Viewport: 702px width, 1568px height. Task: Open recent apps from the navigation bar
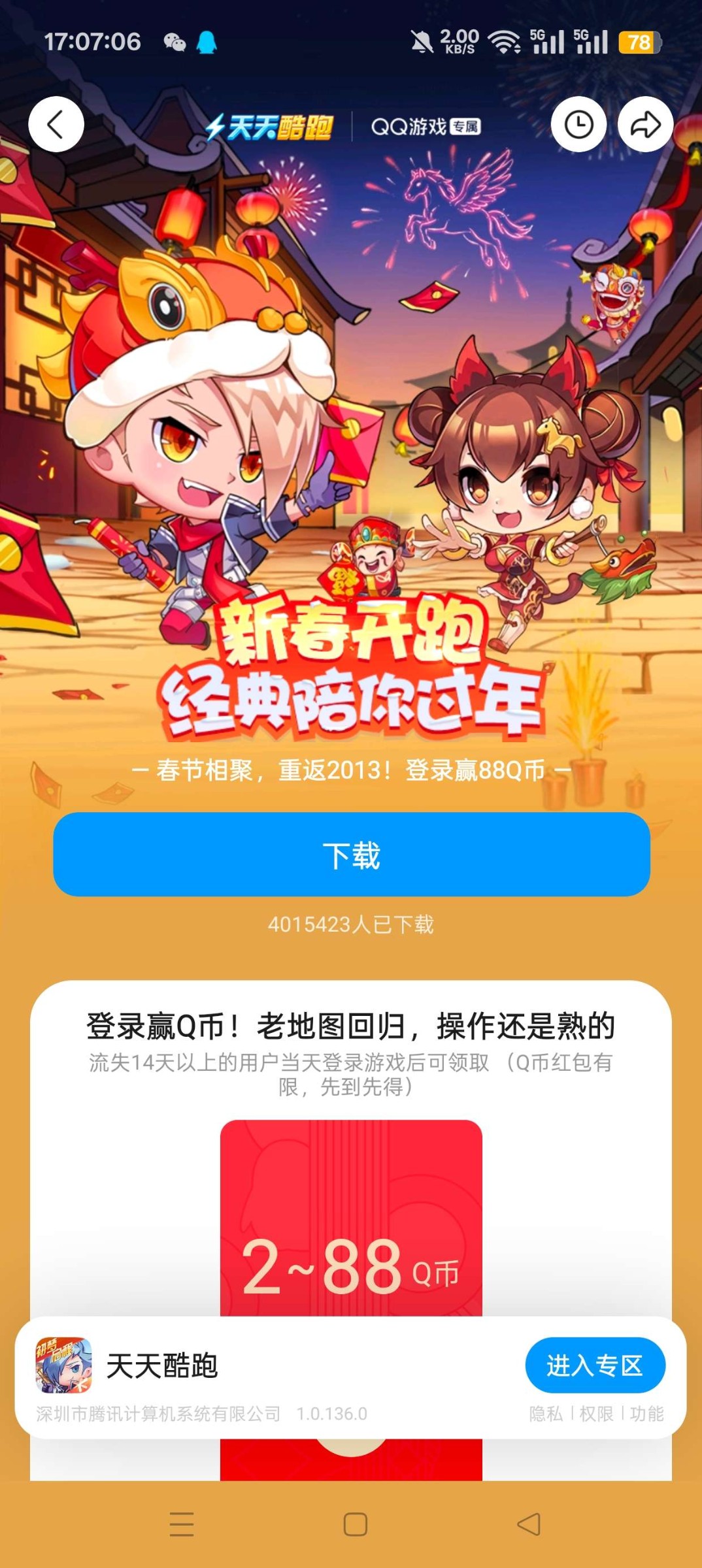click(x=182, y=1524)
